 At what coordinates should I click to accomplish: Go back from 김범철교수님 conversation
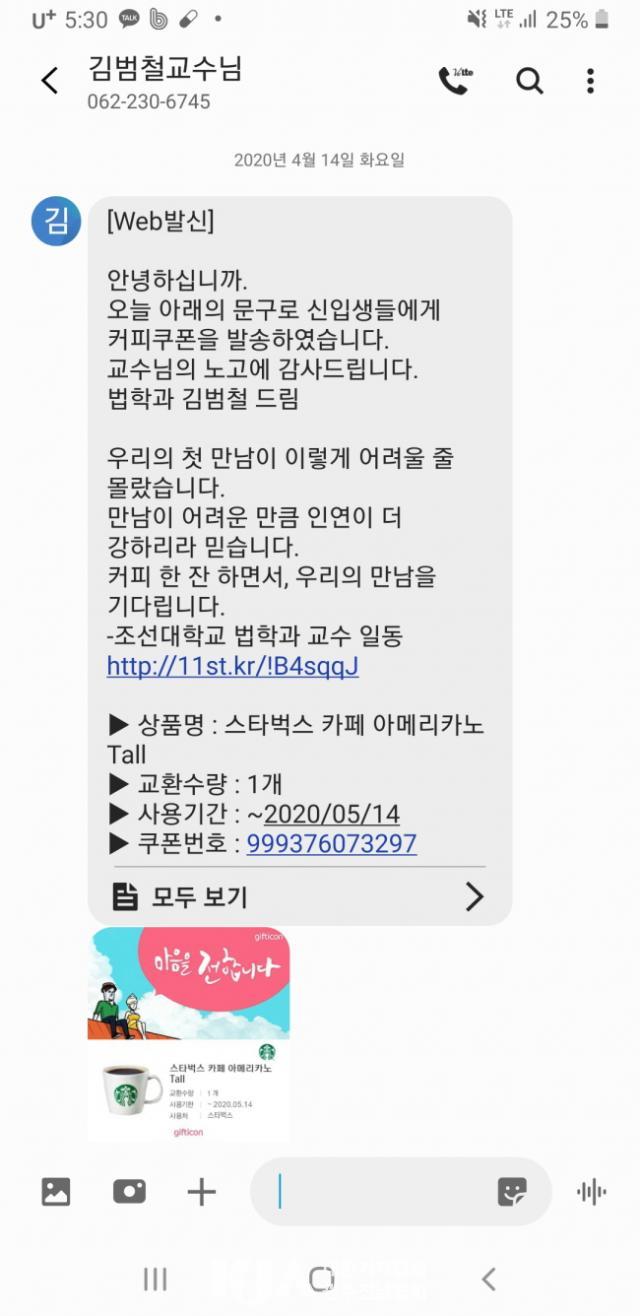(50, 81)
